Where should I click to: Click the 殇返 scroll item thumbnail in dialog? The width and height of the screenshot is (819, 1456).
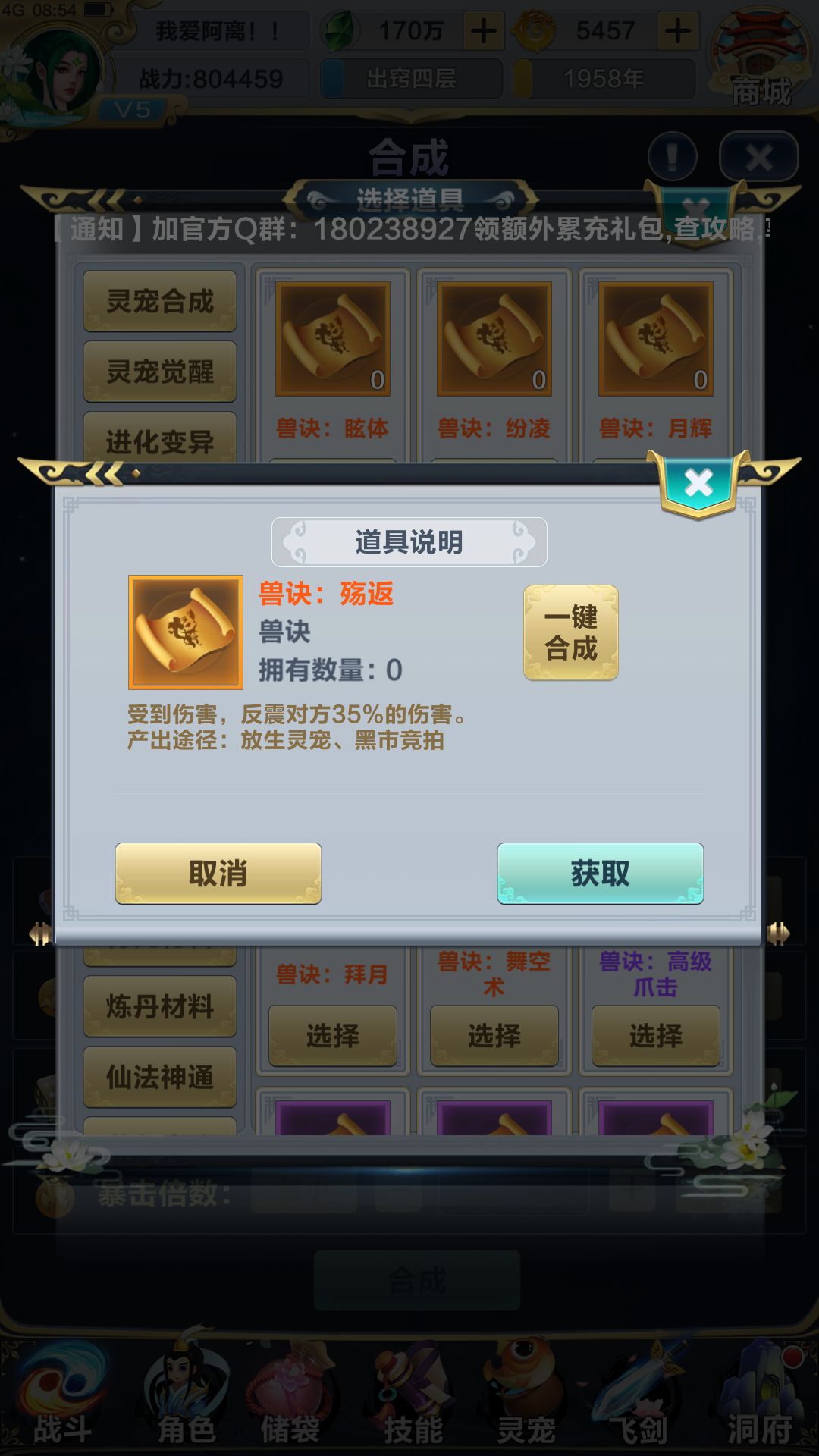[184, 631]
